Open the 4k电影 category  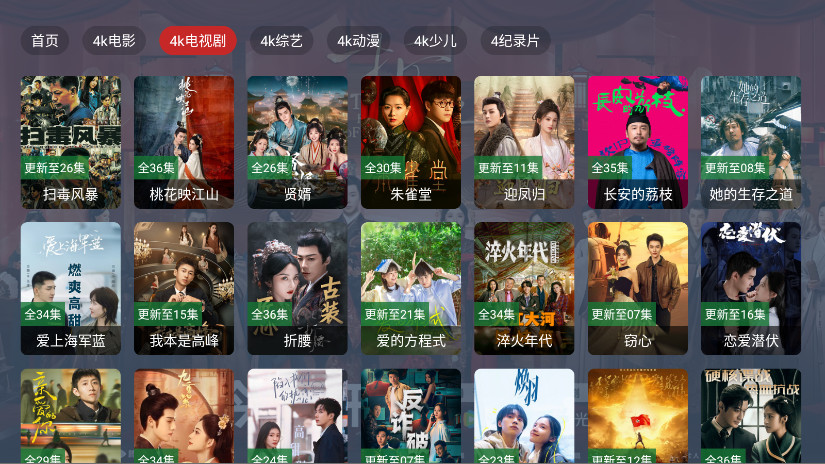coord(114,41)
